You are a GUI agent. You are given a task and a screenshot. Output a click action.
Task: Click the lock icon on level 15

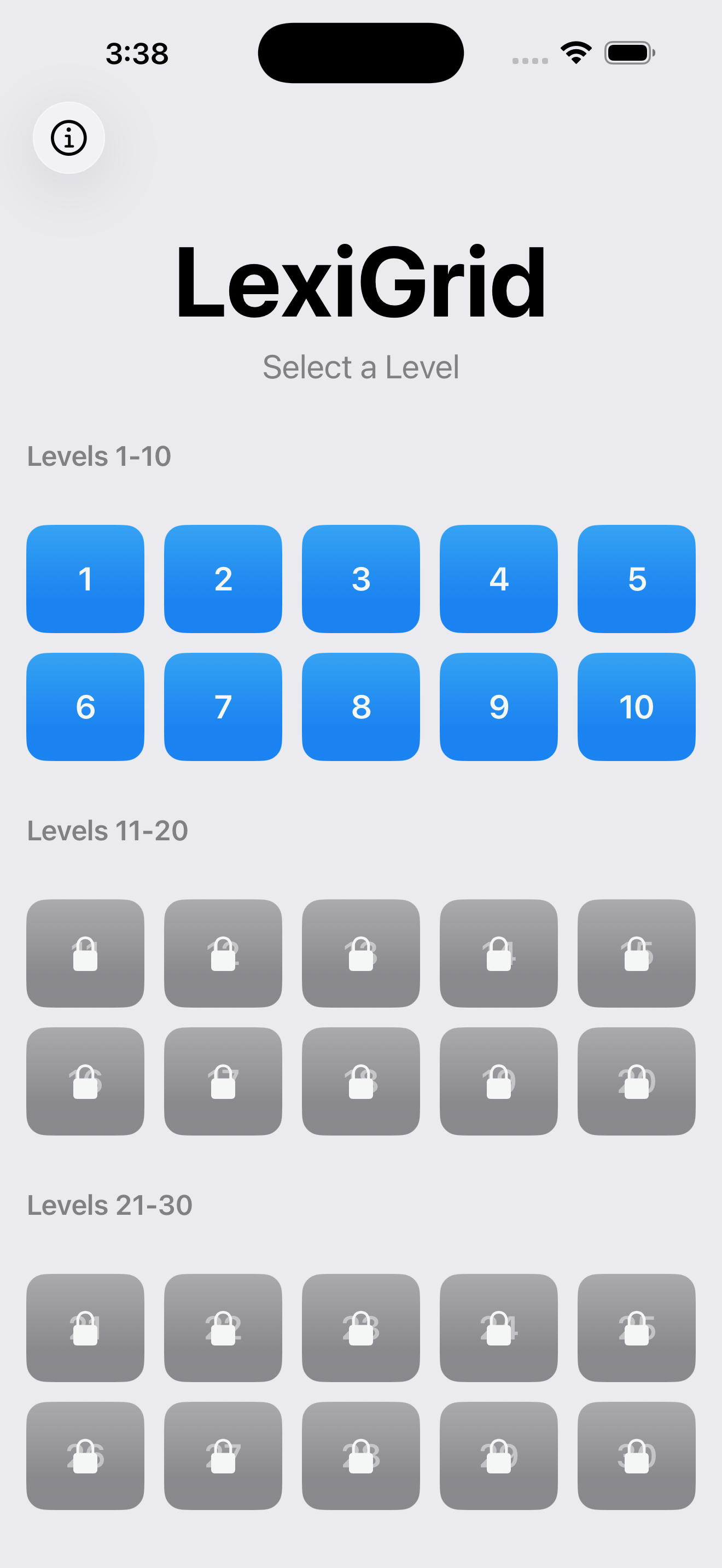click(636, 953)
